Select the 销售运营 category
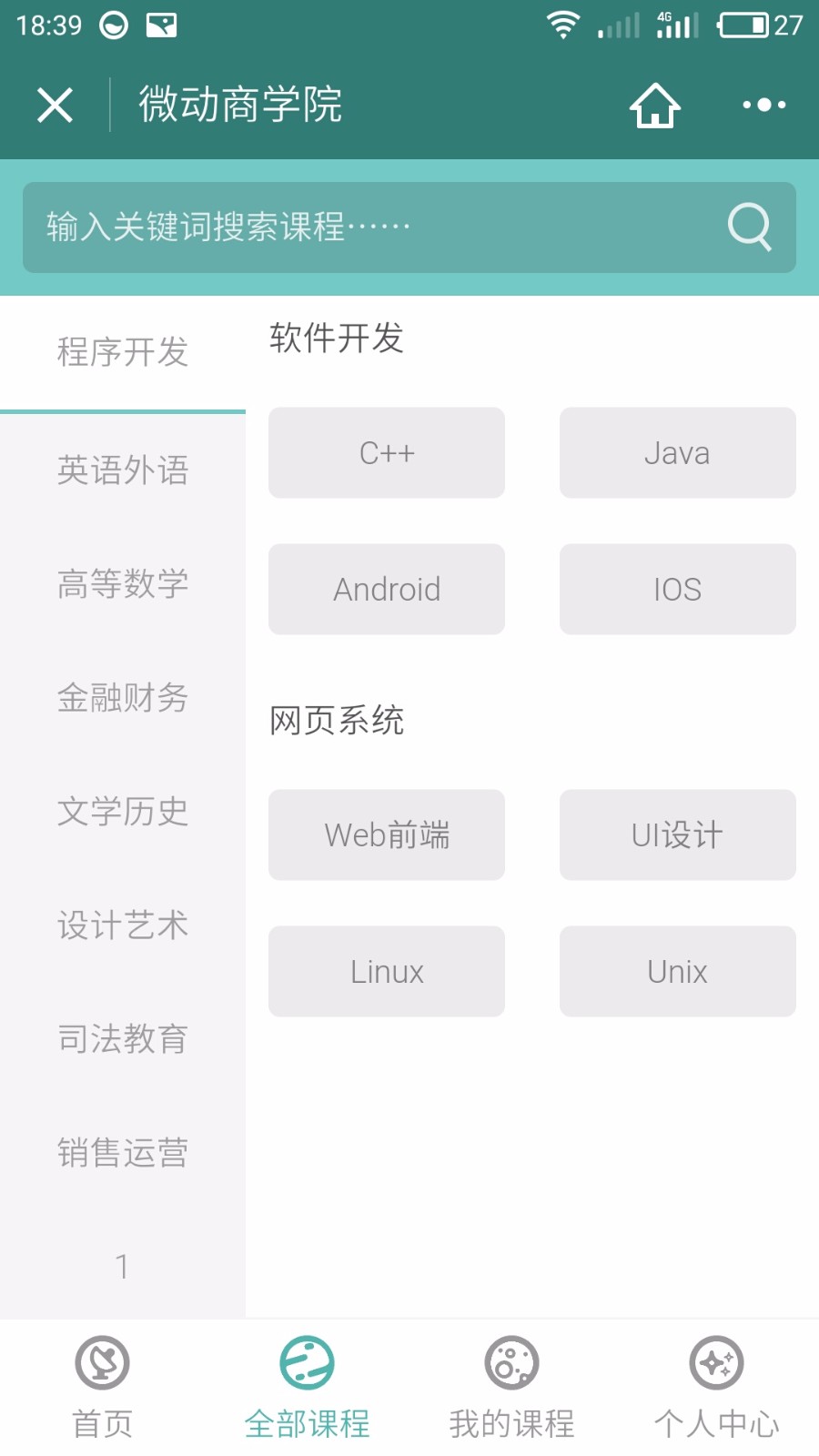Viewport: 819px width, 1456px height. (x=123, y=1153)
